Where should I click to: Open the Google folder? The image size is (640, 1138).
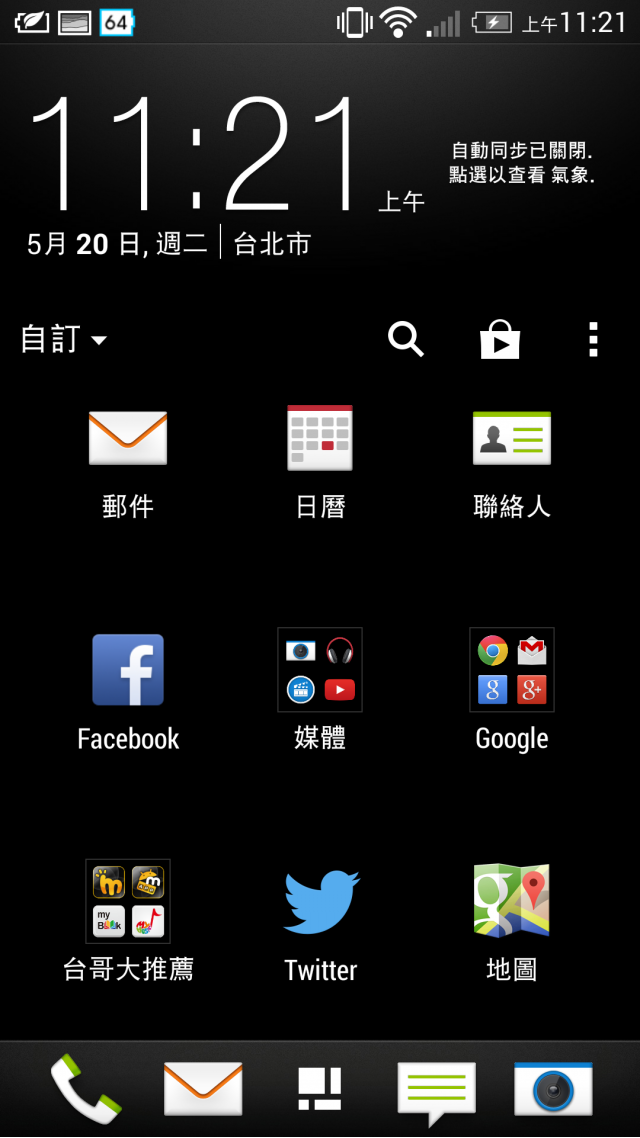point(512,670)
